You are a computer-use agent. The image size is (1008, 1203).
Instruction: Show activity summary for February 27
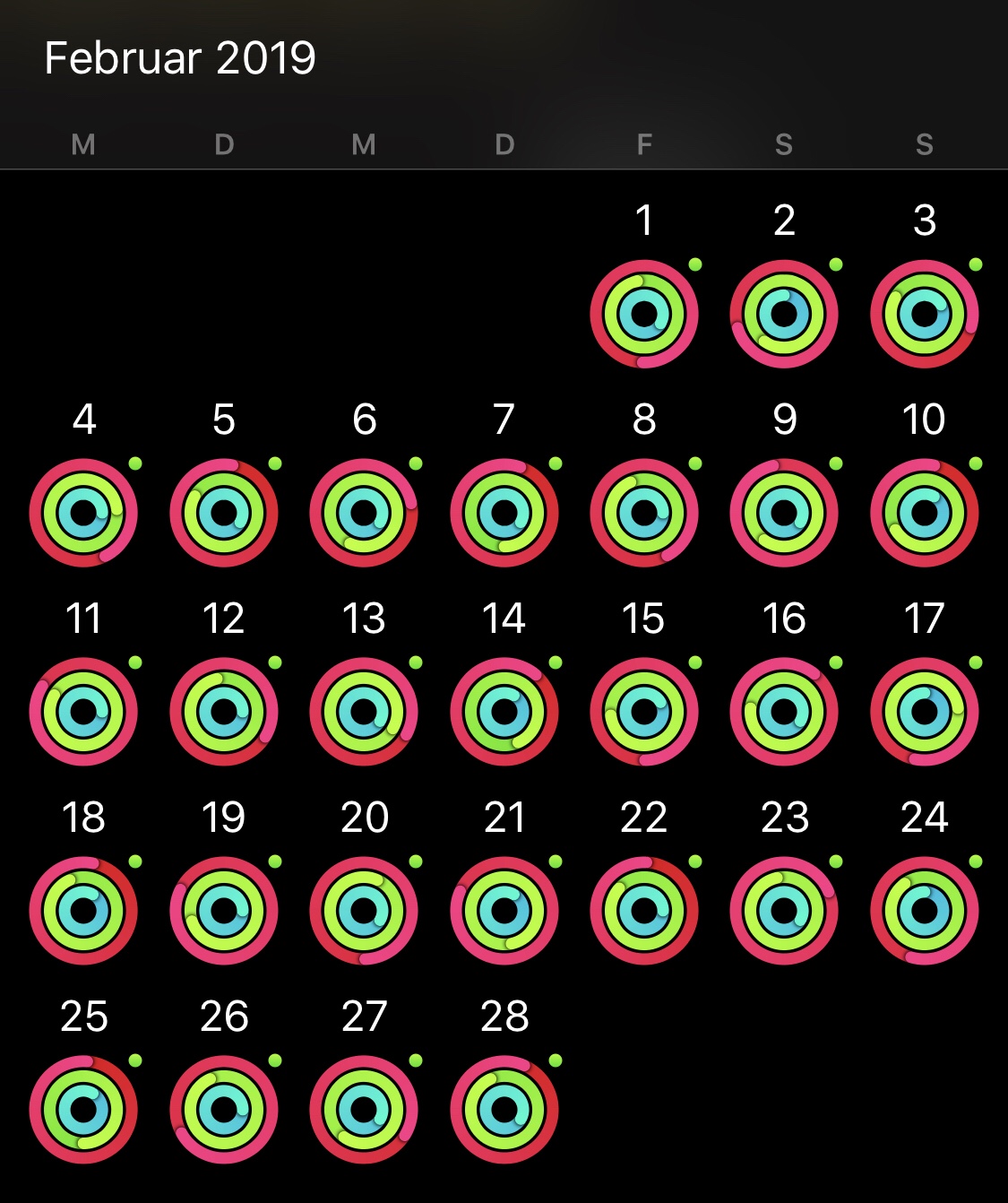pyautogui.click(x=364, y=1110)
